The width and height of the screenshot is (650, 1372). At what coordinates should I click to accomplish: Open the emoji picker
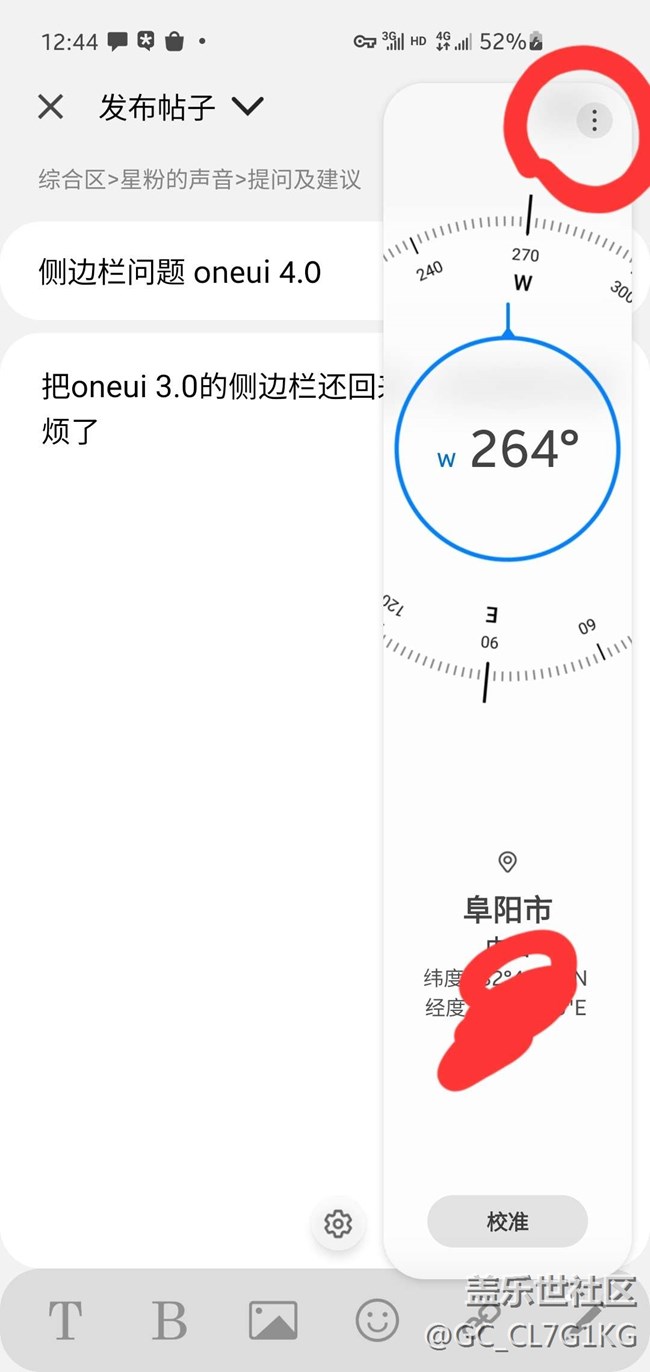(x=377, y=1320)
